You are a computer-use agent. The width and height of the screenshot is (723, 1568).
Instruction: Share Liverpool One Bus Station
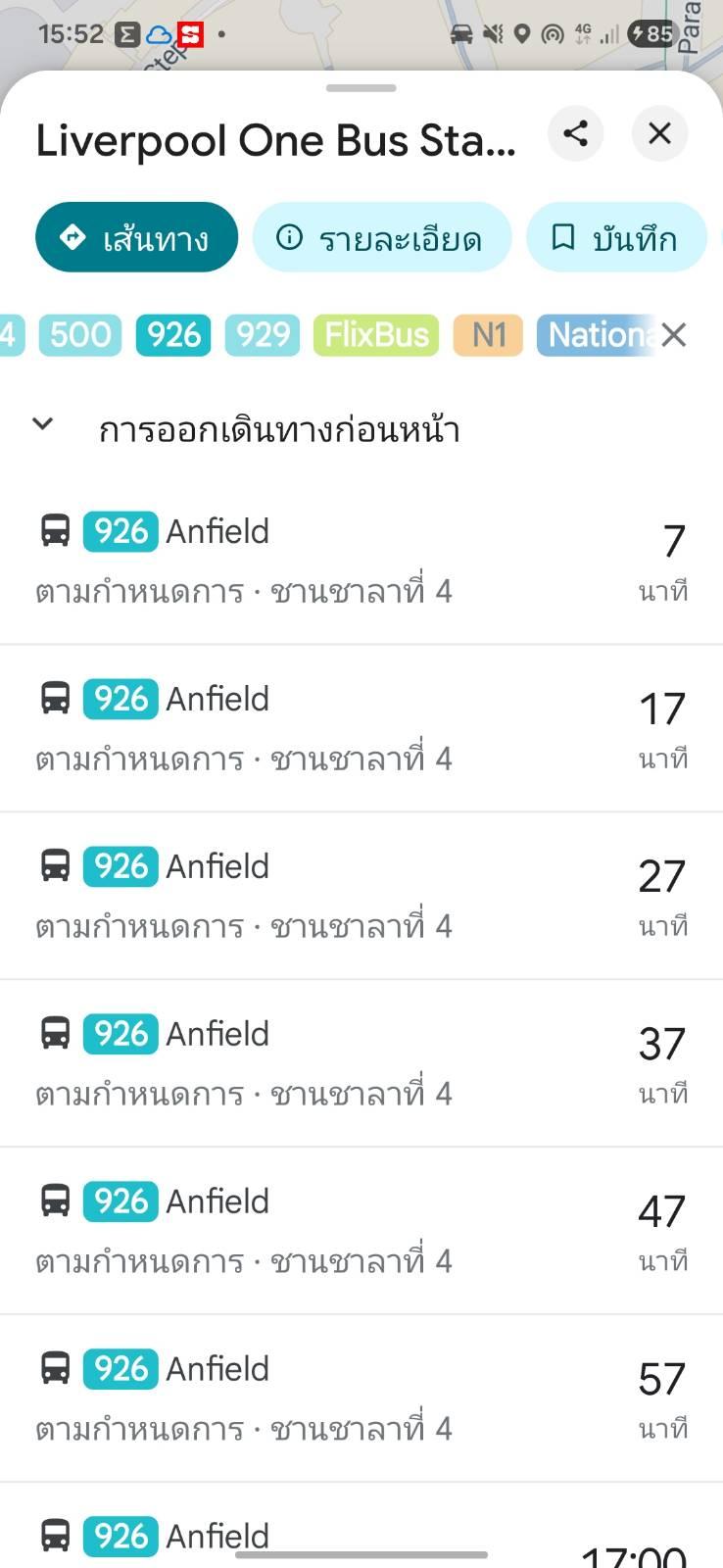pyautogui.click(x=575, y=133)
